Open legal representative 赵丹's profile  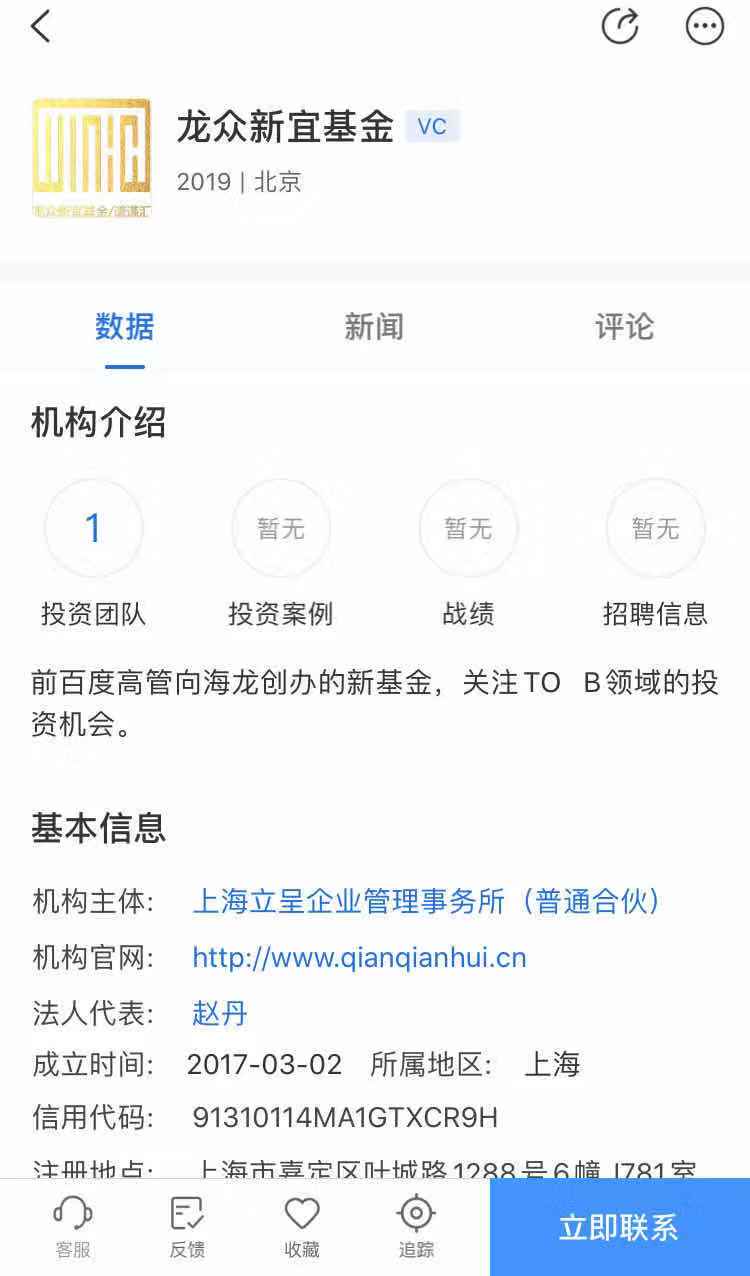point(219,1014)
